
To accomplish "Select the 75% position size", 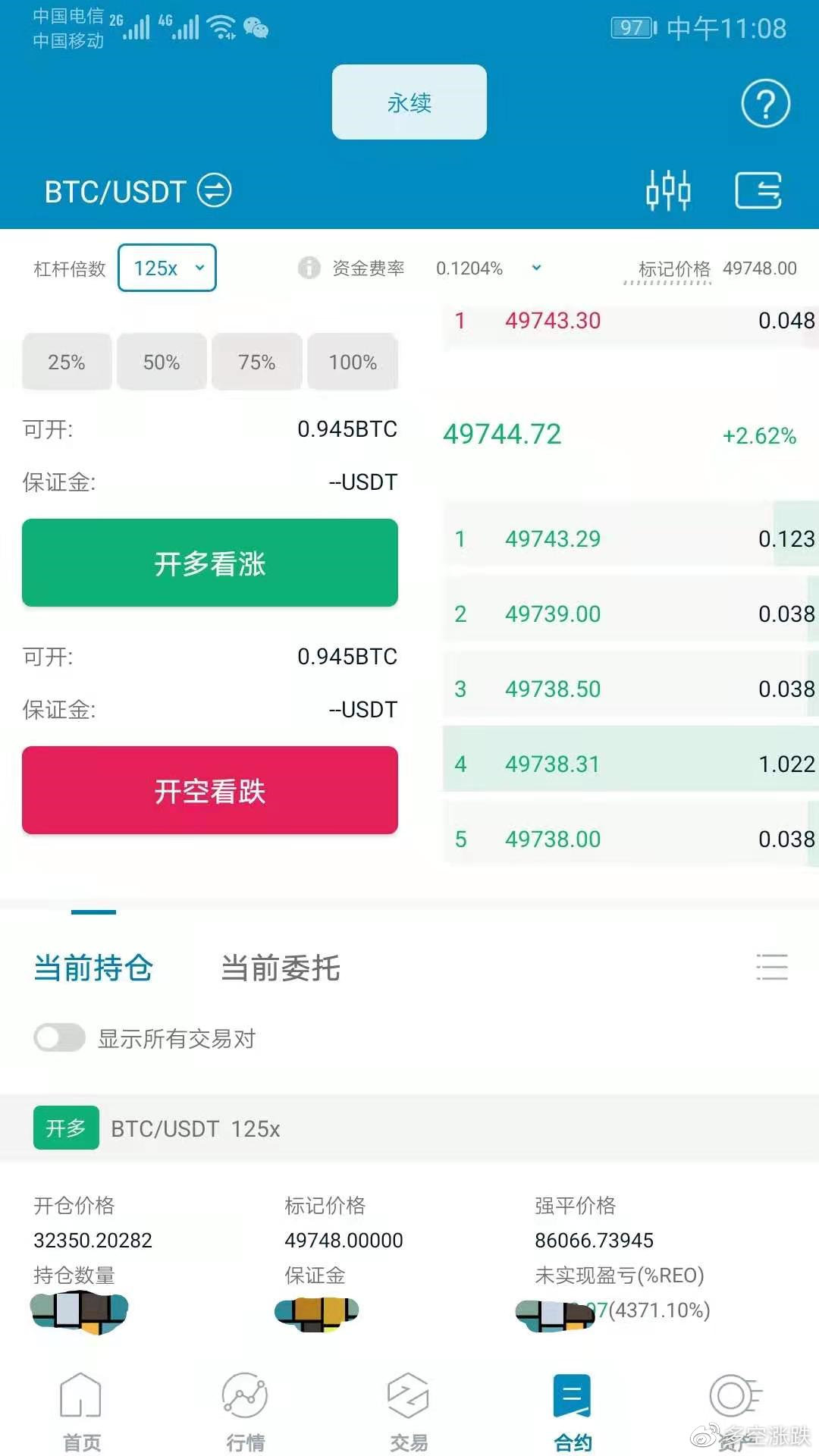I will point(257,362).
